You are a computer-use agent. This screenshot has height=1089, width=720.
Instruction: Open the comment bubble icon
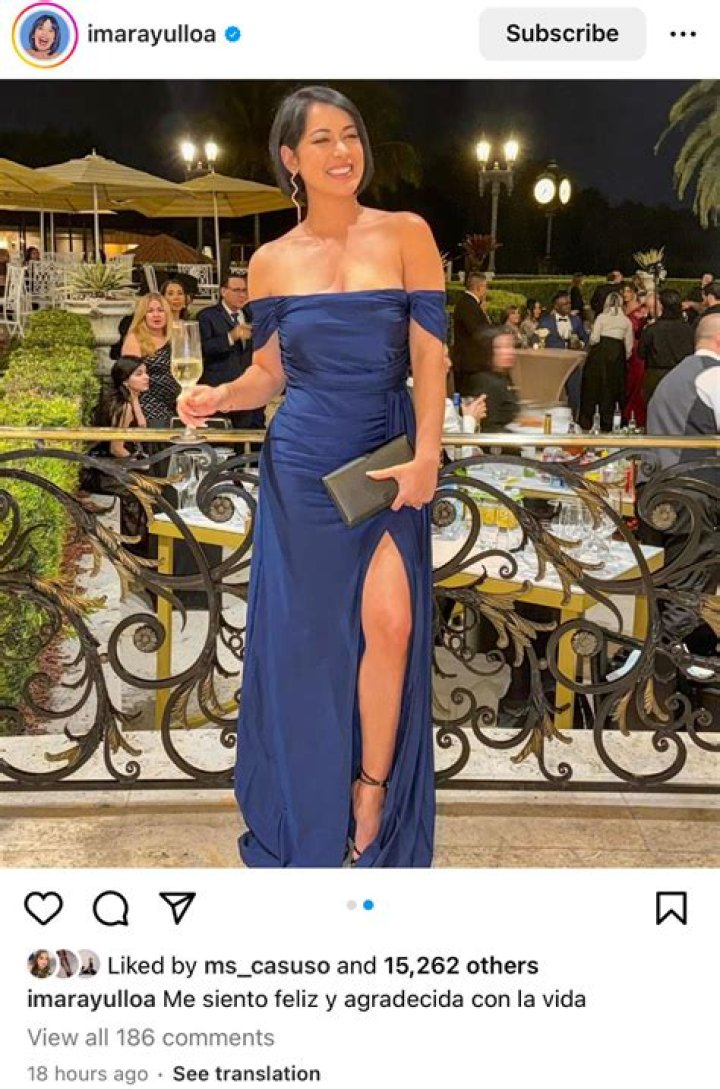(x=110, y=907)
